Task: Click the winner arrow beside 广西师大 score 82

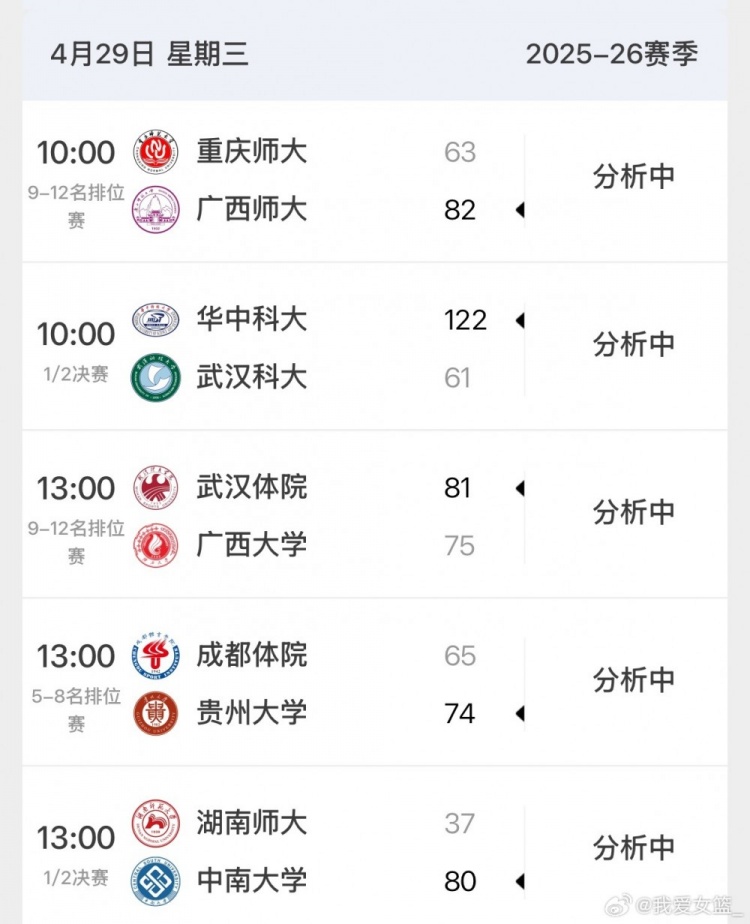Action: (520, 210)
